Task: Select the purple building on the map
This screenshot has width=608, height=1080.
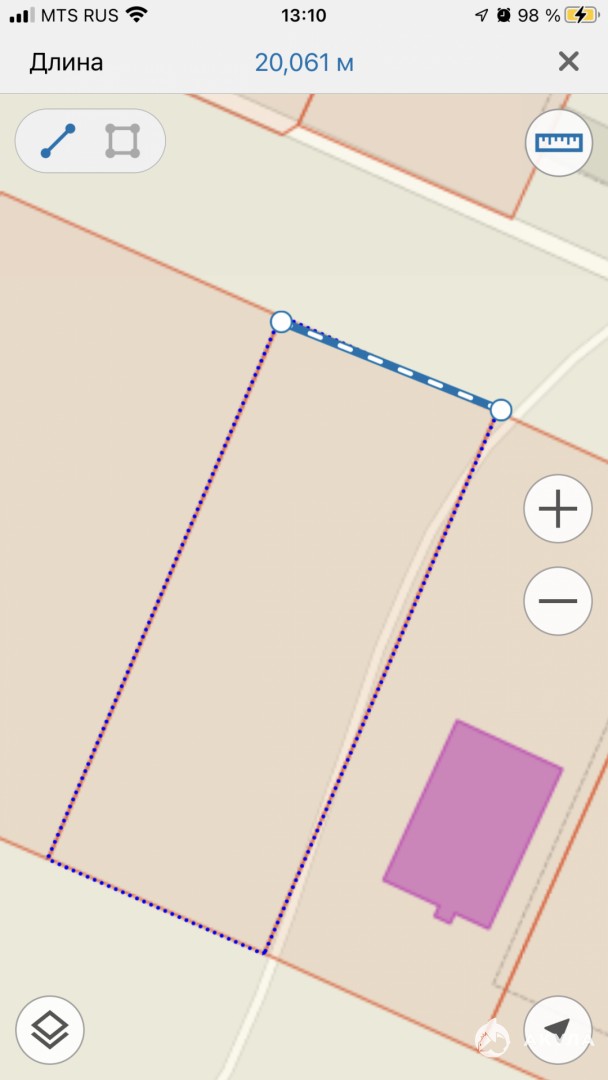Action: [473, 824]
